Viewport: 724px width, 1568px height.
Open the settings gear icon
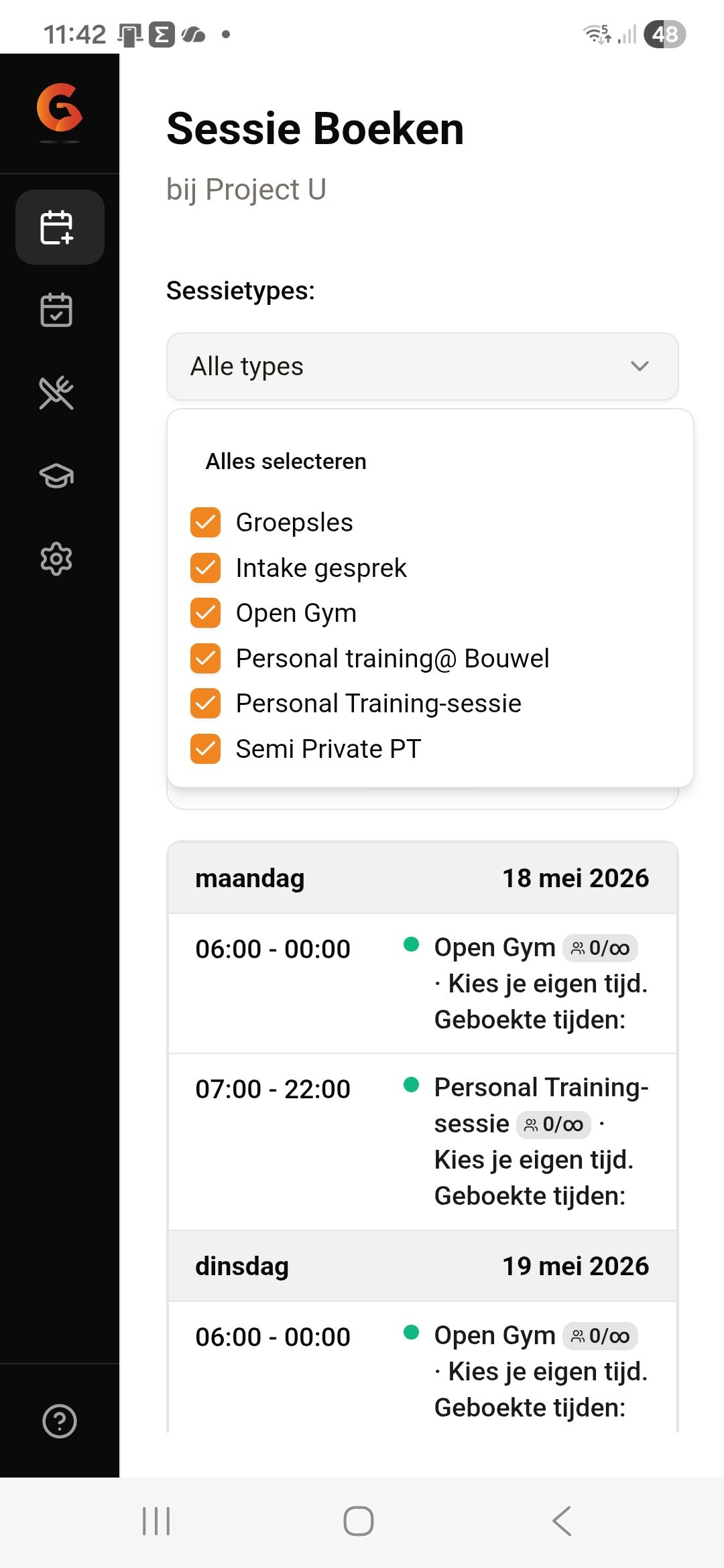pos(56,558)
